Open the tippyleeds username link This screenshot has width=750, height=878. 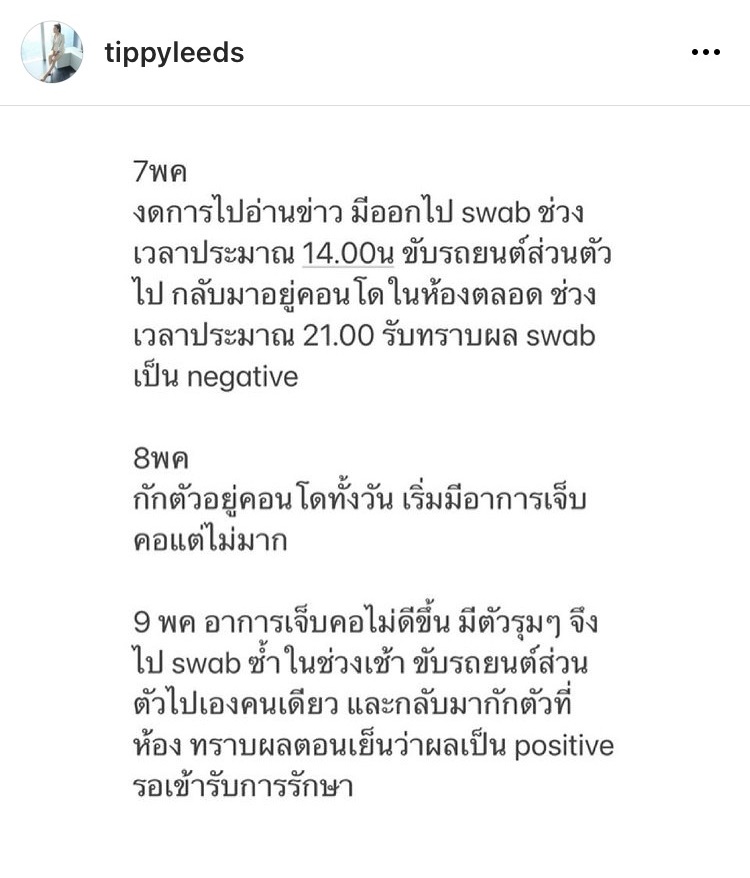click(x=174, y=52)
